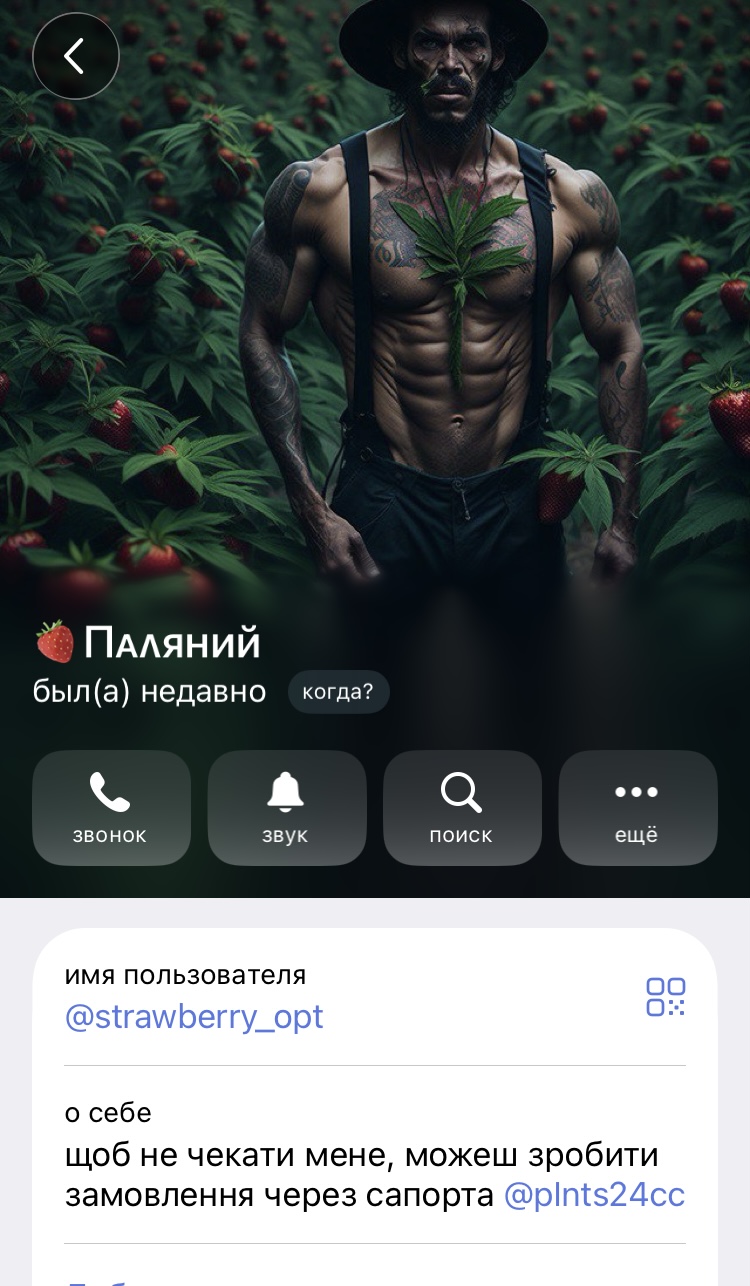
Task: Tap the @strawberry_opt username link
Action: [194, 1017]
